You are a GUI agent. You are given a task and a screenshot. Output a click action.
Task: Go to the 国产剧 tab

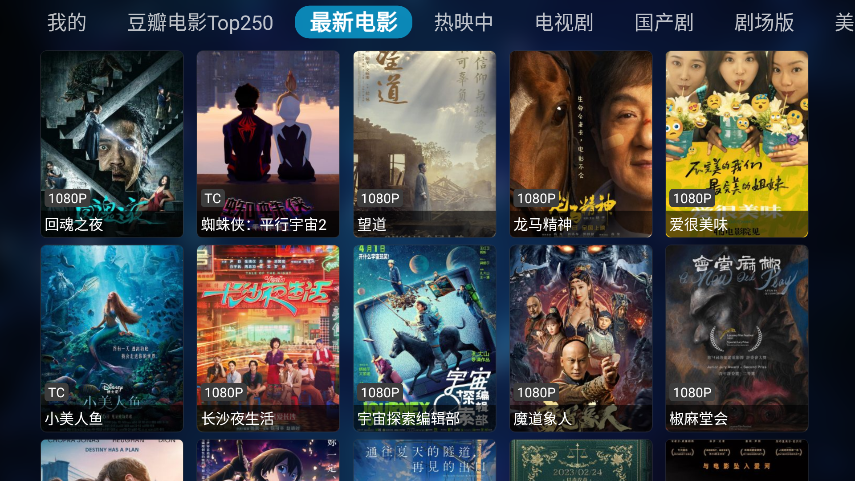tap(664, 22)
